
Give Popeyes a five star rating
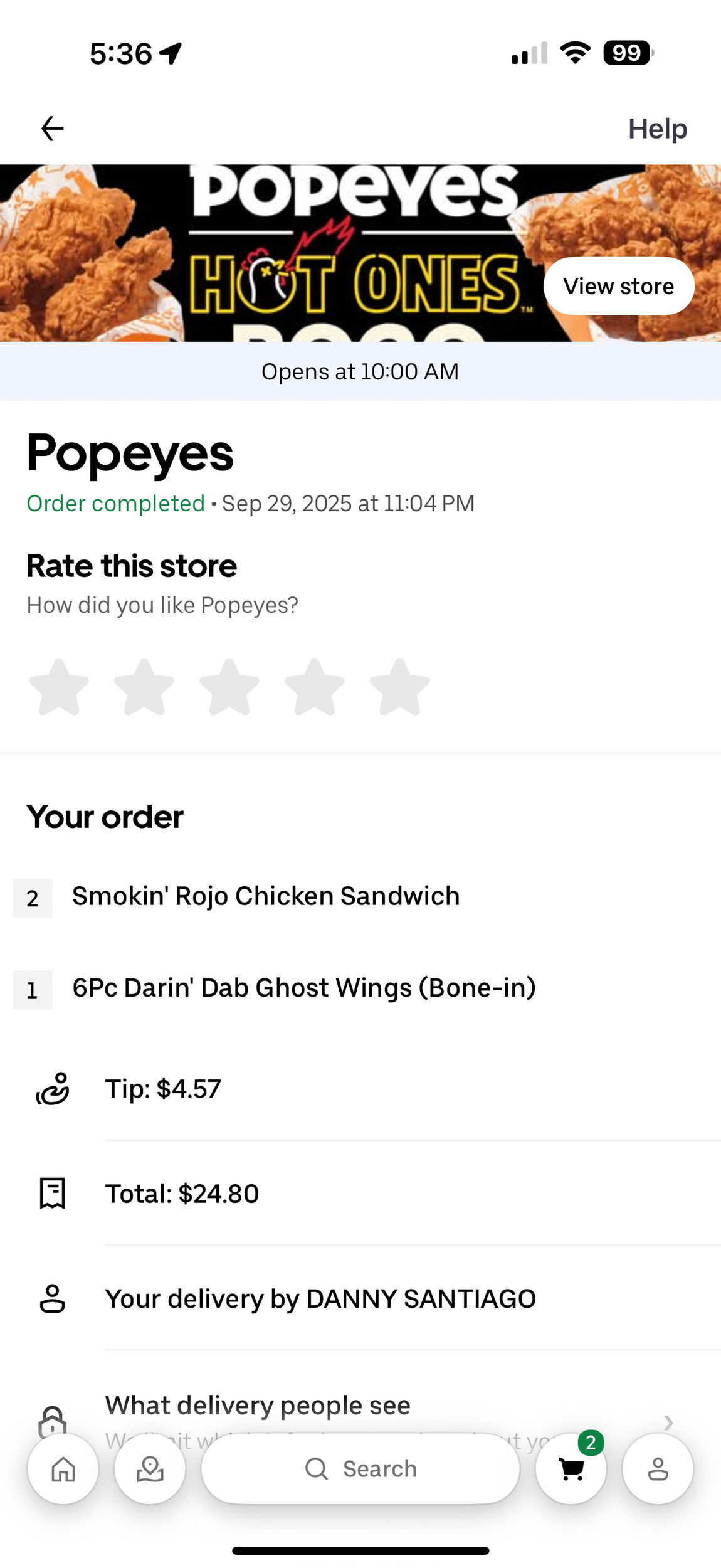399,687
